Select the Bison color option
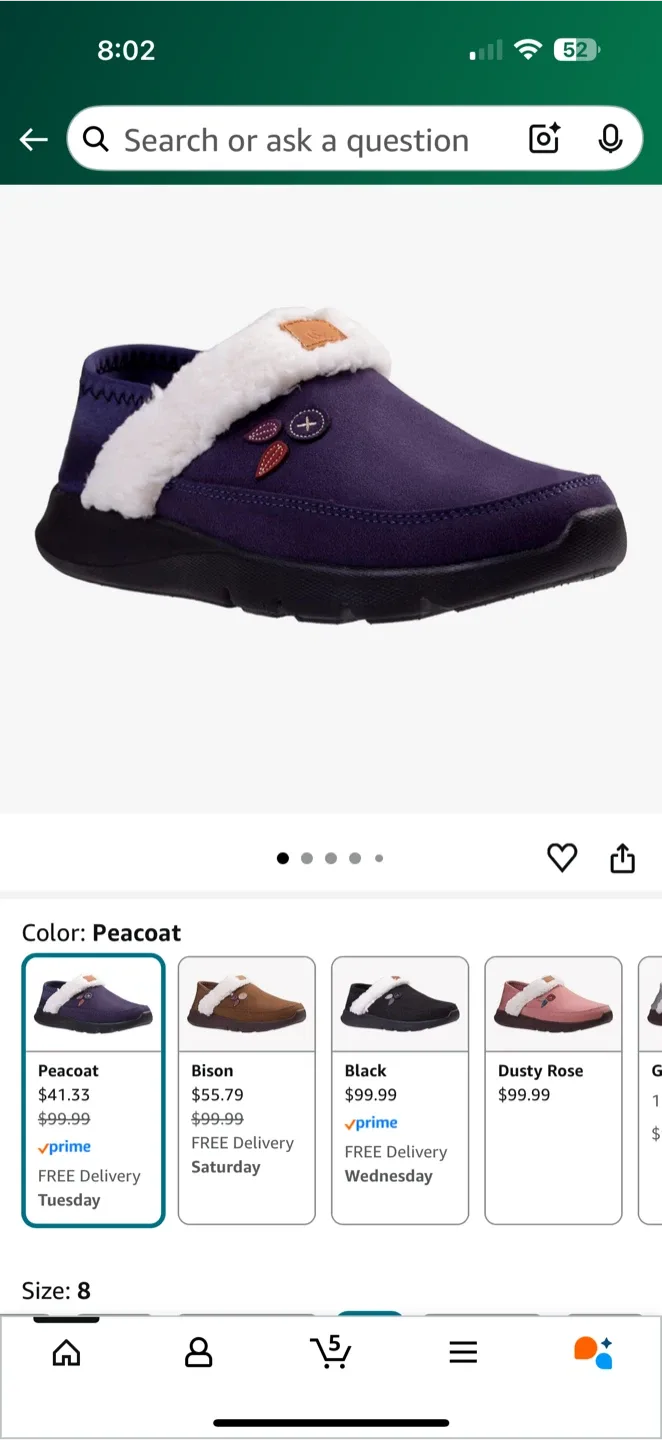 tap(246, 1090)
